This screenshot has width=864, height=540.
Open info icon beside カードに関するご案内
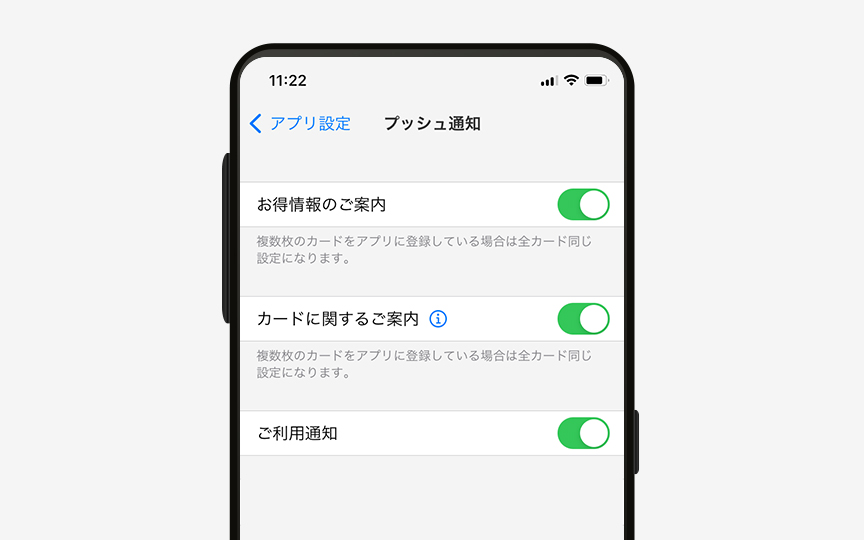click(438, 319)
